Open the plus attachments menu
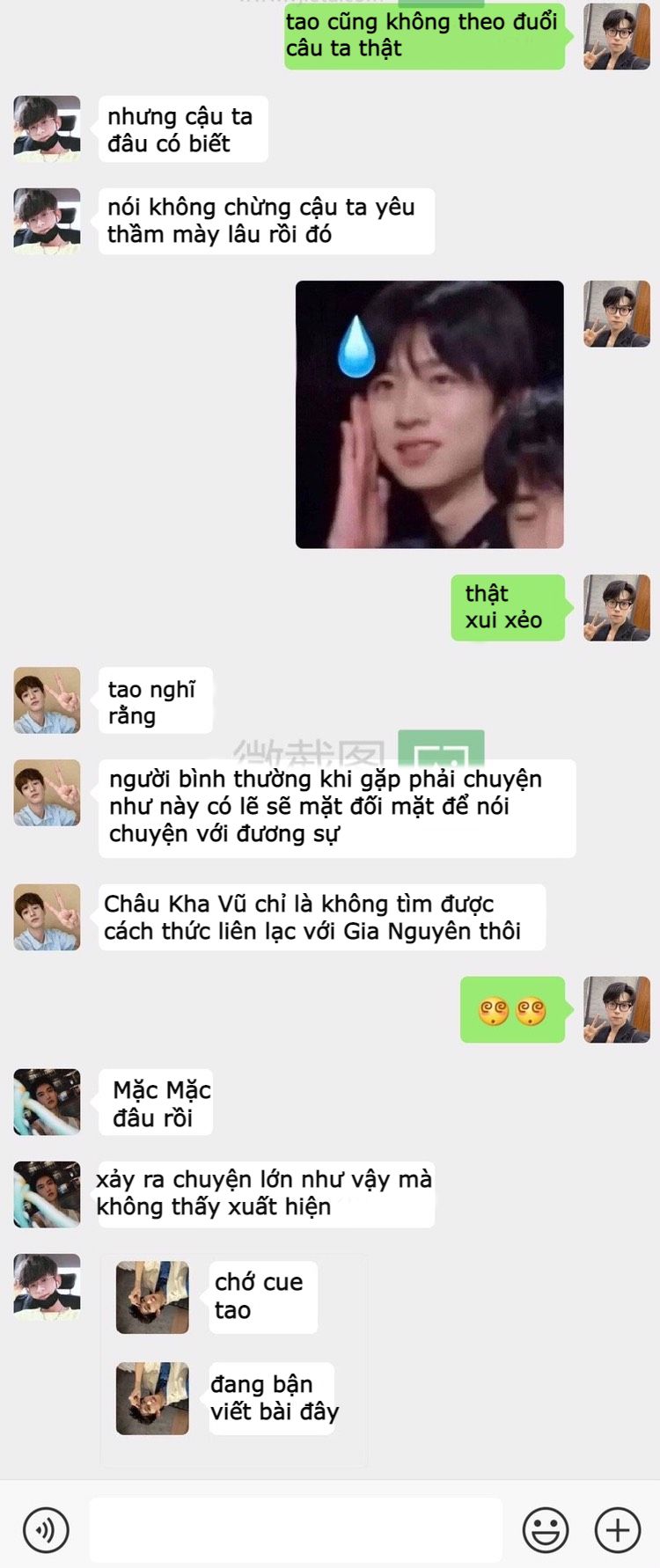660x1568 pixels. click(618, 1530)
